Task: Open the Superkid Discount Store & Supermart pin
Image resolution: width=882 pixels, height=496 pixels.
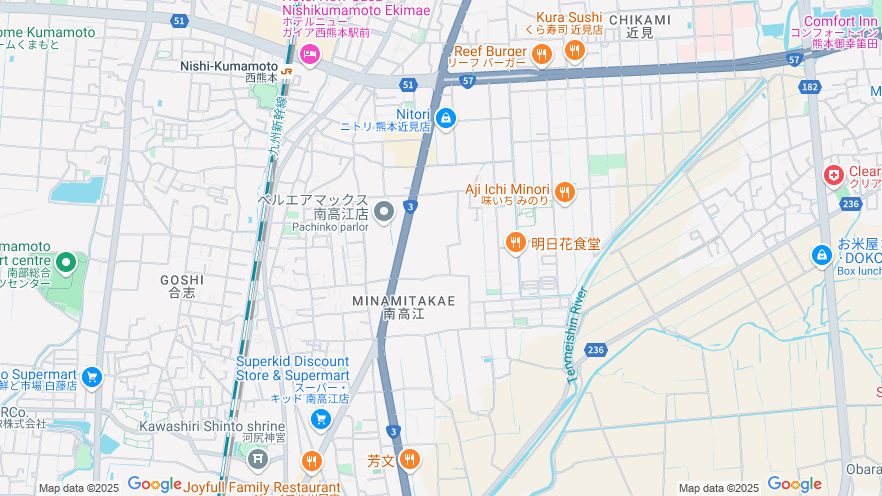Action: (321, 419)
